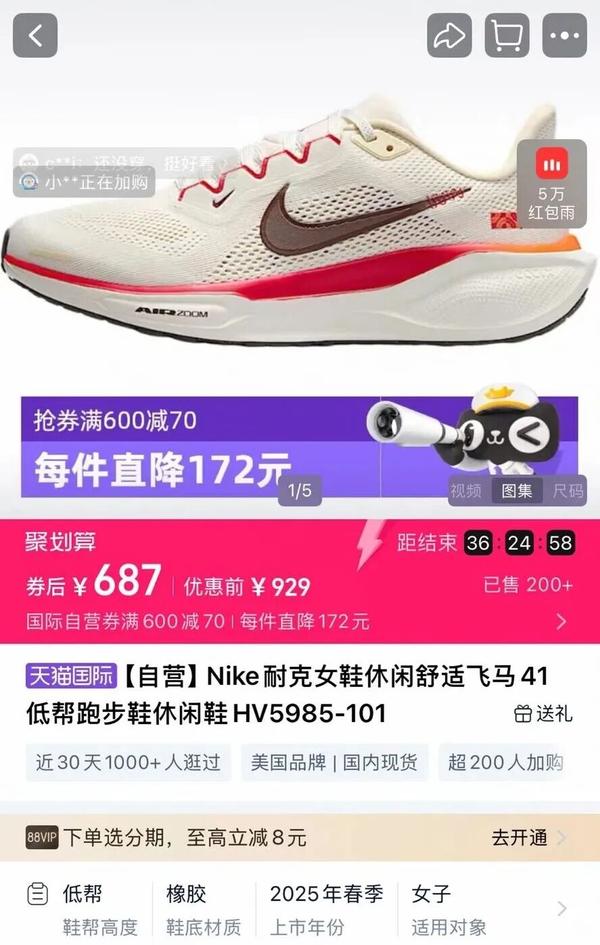Go back to the previous page
This screenshot has height=945, width=600.
(x=35, y=36)
